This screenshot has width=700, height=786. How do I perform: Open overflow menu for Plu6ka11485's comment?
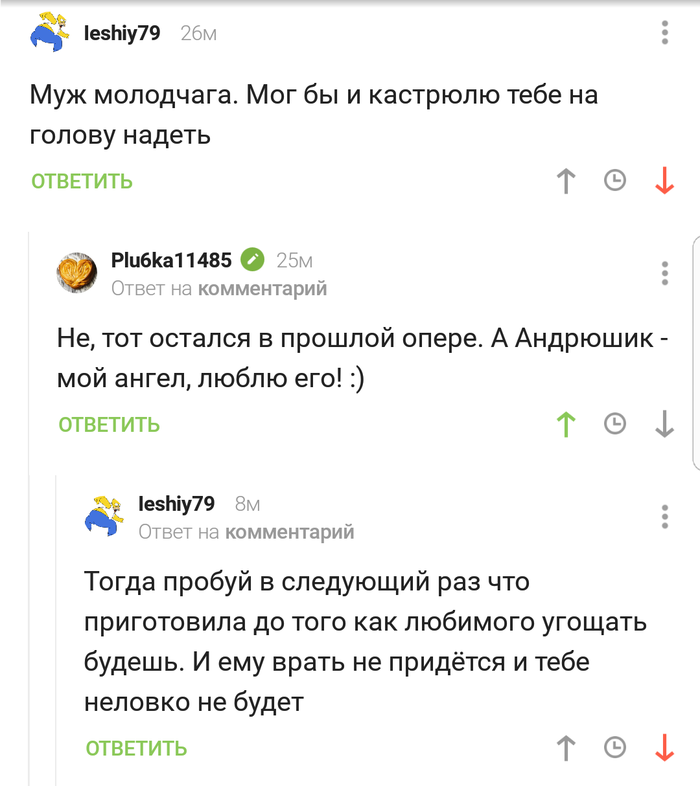[665, 273]
